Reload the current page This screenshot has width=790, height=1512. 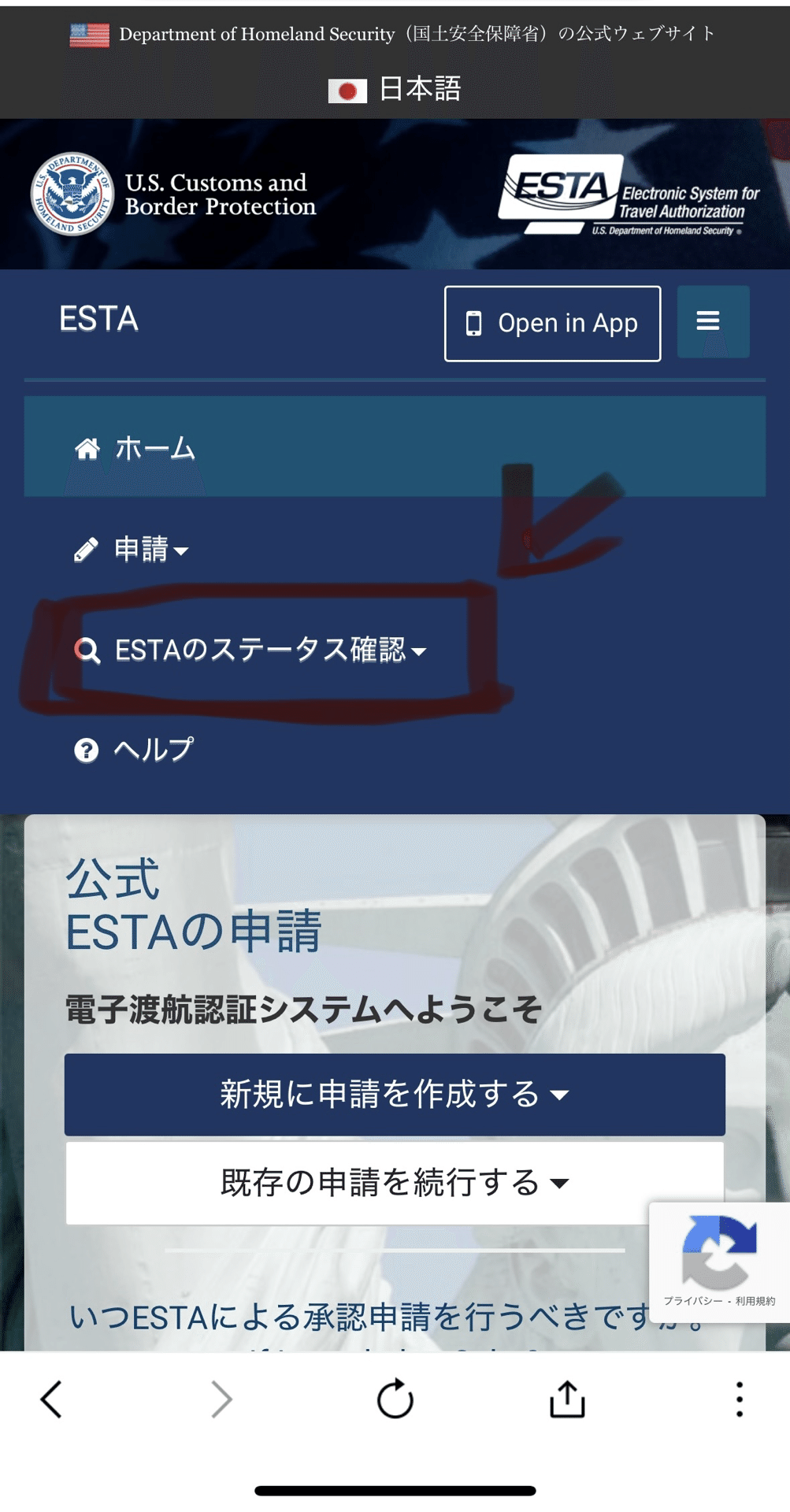[395, 1399]
